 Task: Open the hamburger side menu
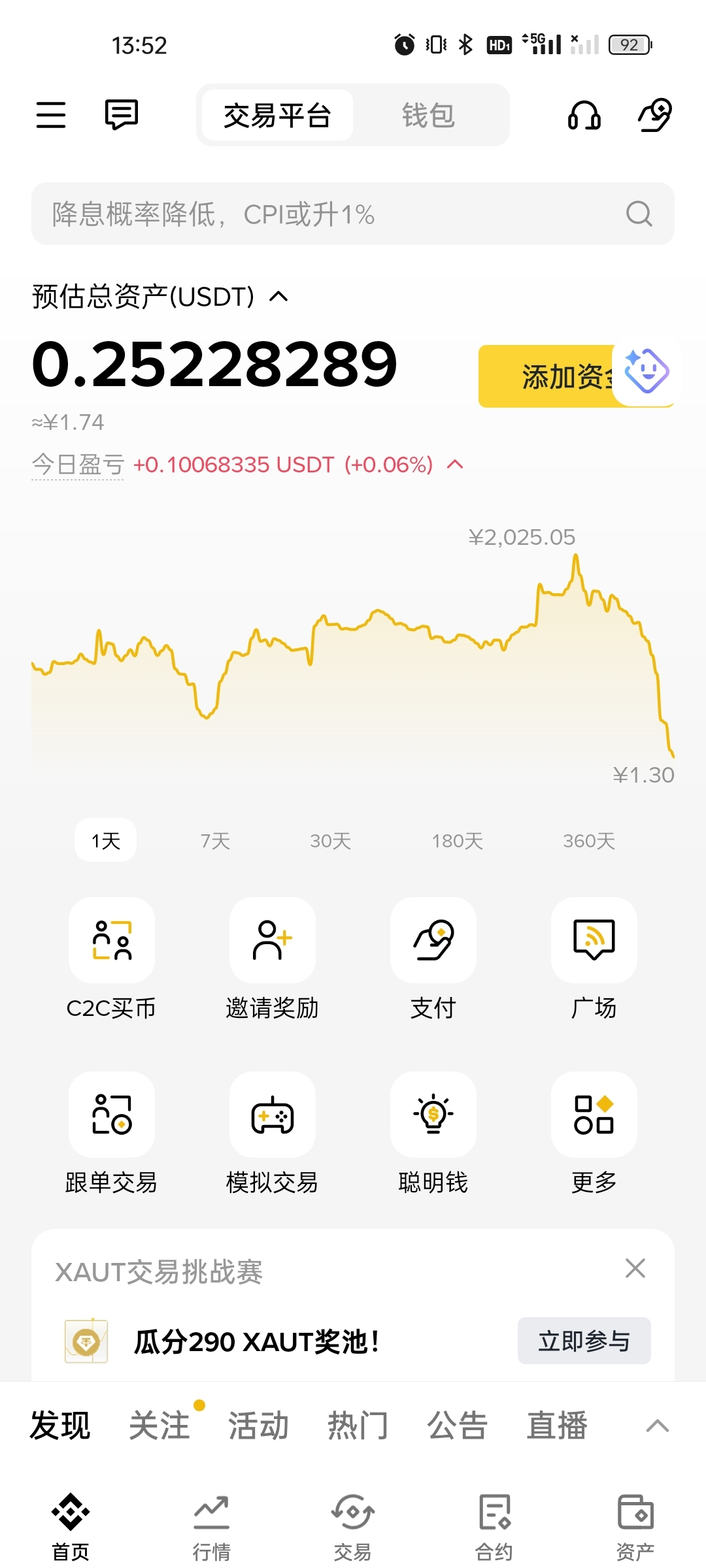(51, 115)
